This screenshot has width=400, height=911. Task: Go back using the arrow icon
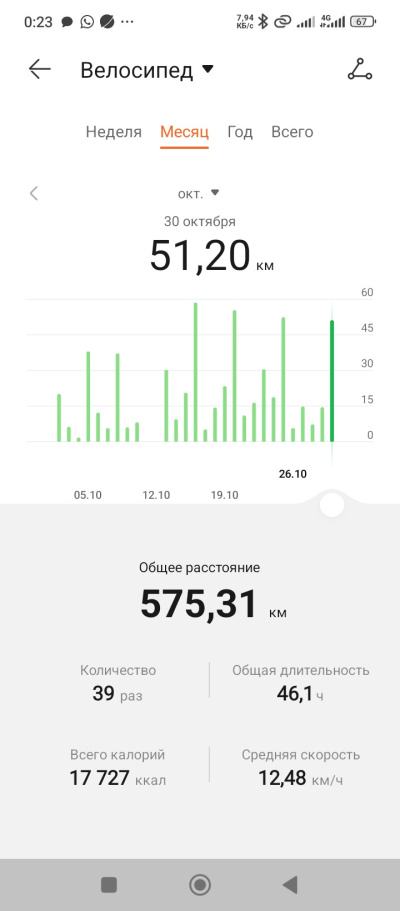pyautogui.click(x=40, y=70)
